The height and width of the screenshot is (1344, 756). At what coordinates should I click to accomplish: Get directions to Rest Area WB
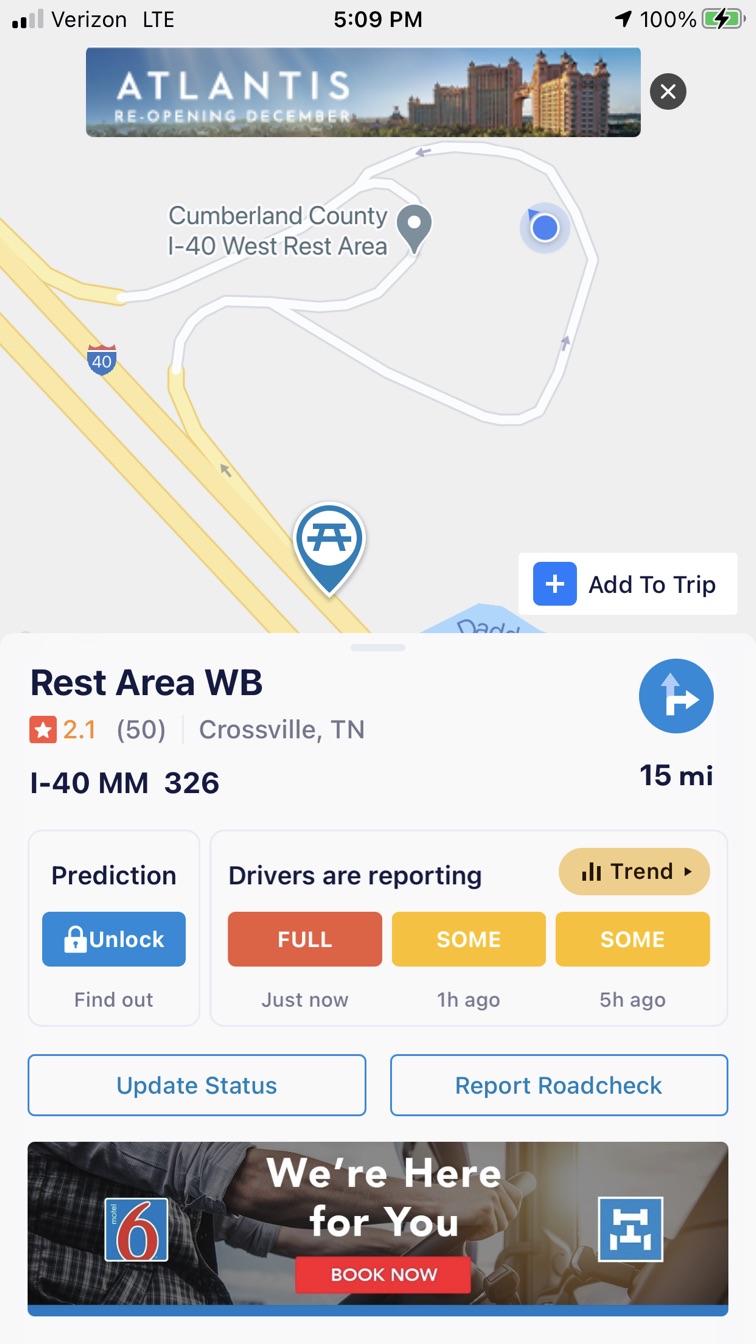[x=676, y=697]
